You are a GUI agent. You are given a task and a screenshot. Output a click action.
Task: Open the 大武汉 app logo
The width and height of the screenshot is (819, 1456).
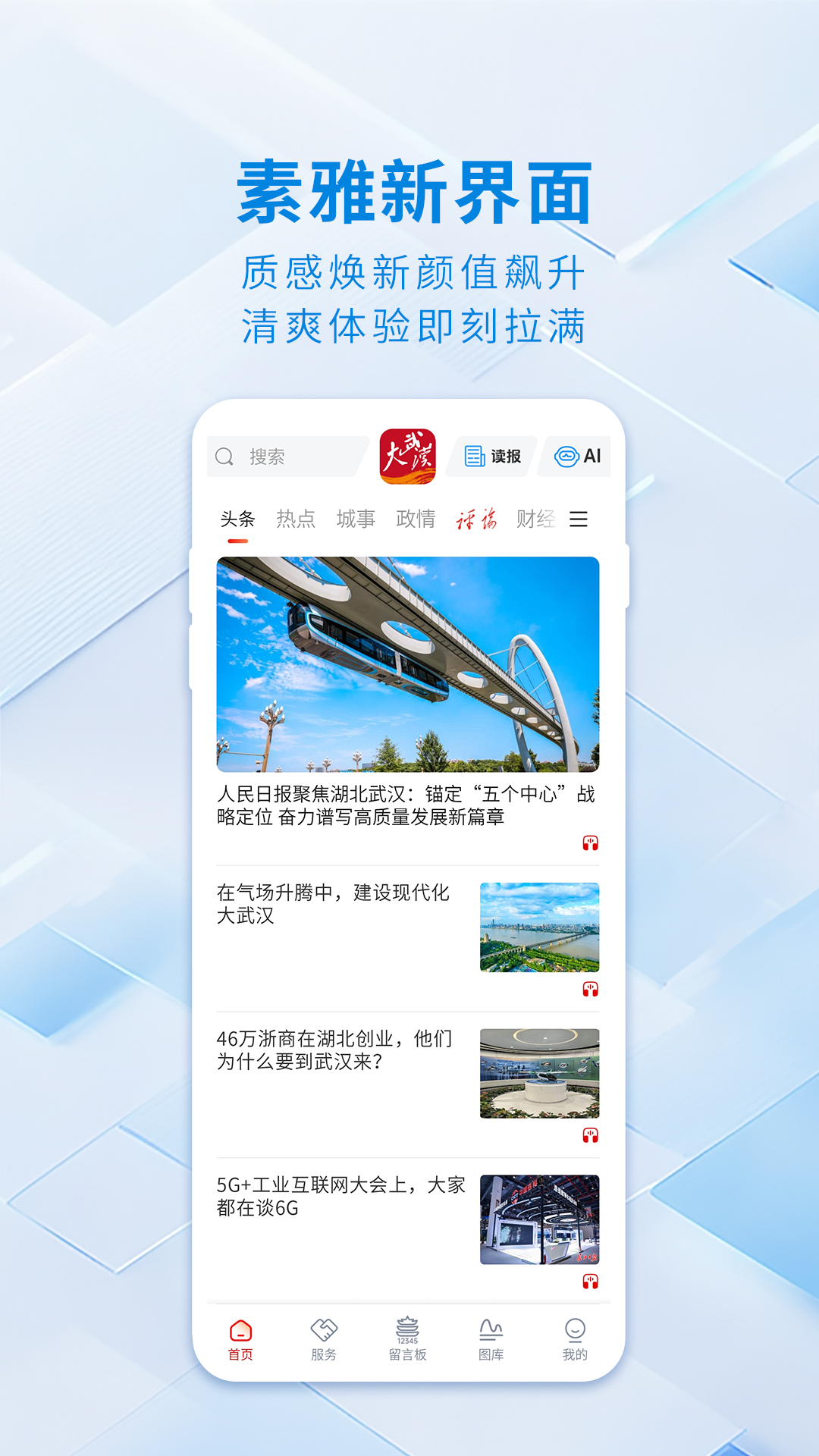(409, 456)
